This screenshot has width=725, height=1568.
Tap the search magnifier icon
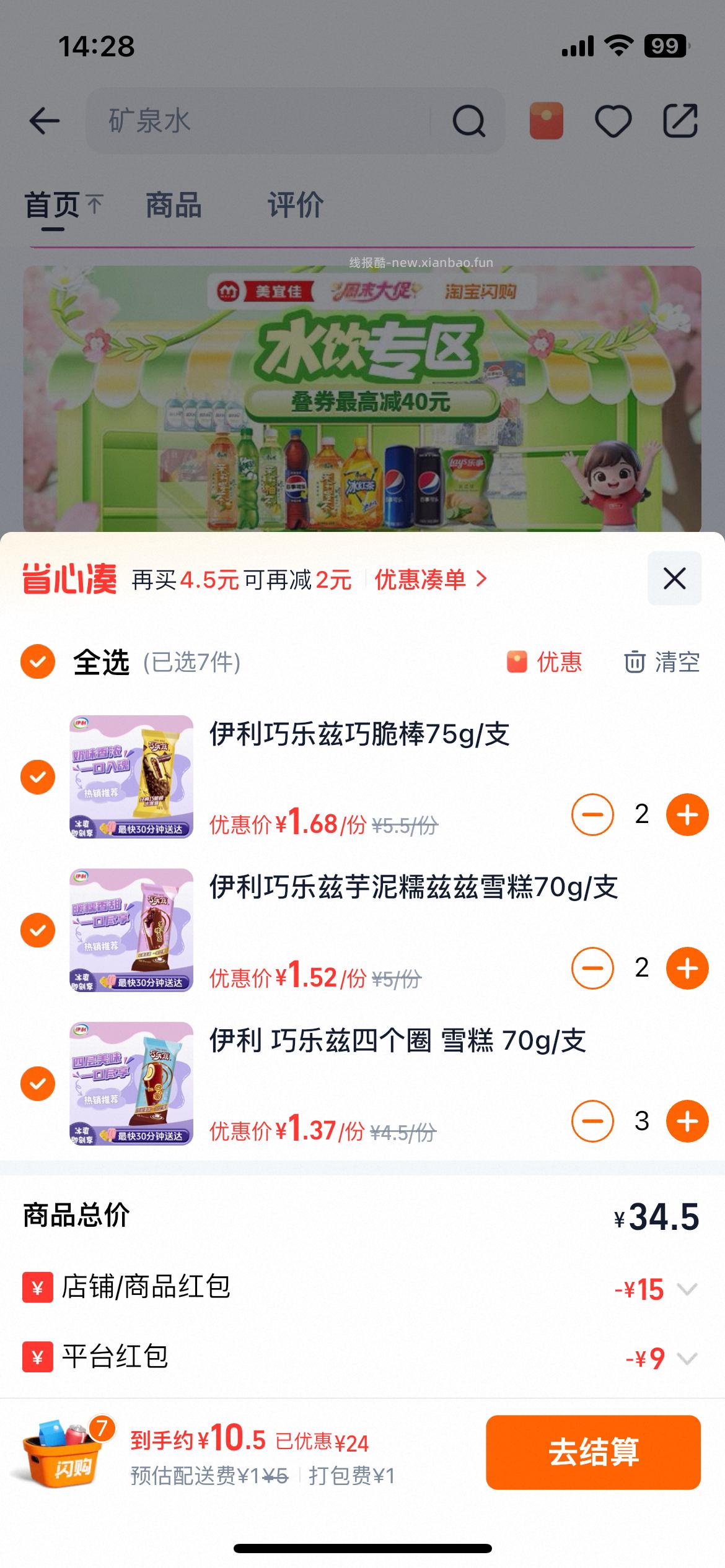(x=470, y=120)
